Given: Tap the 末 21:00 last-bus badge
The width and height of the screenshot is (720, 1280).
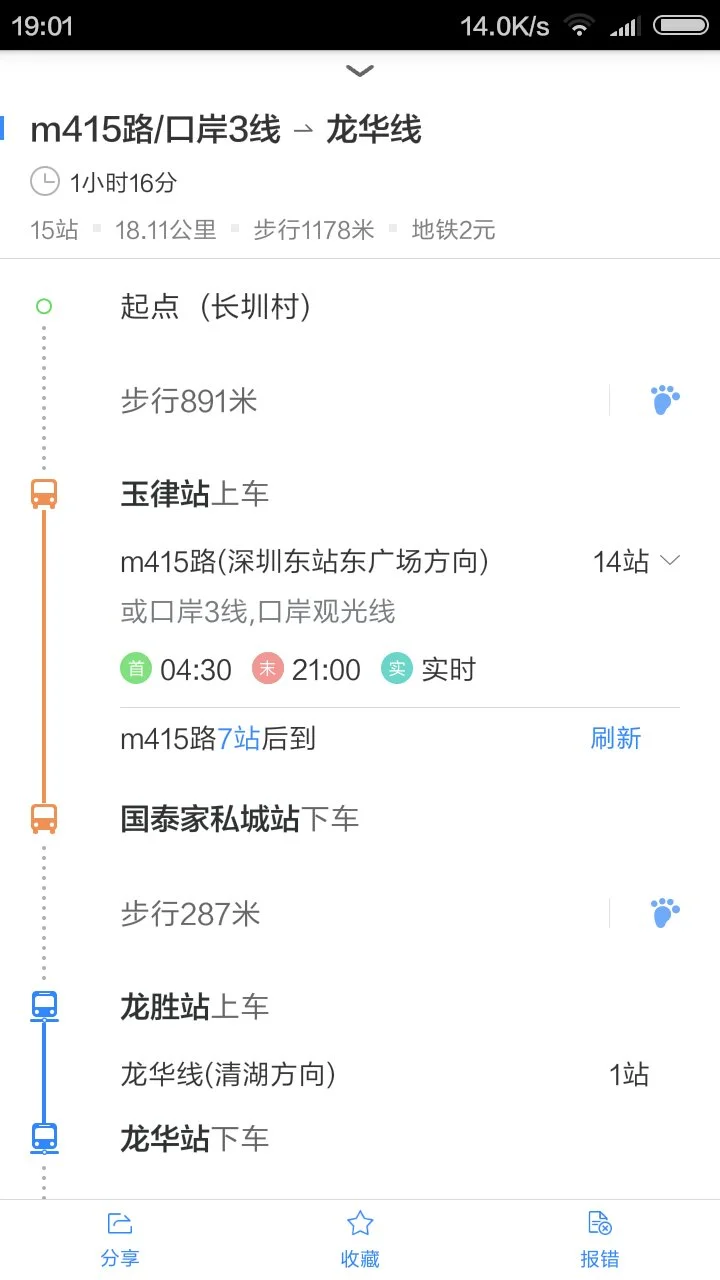Looking at the screenshot, I should (270, 668).
